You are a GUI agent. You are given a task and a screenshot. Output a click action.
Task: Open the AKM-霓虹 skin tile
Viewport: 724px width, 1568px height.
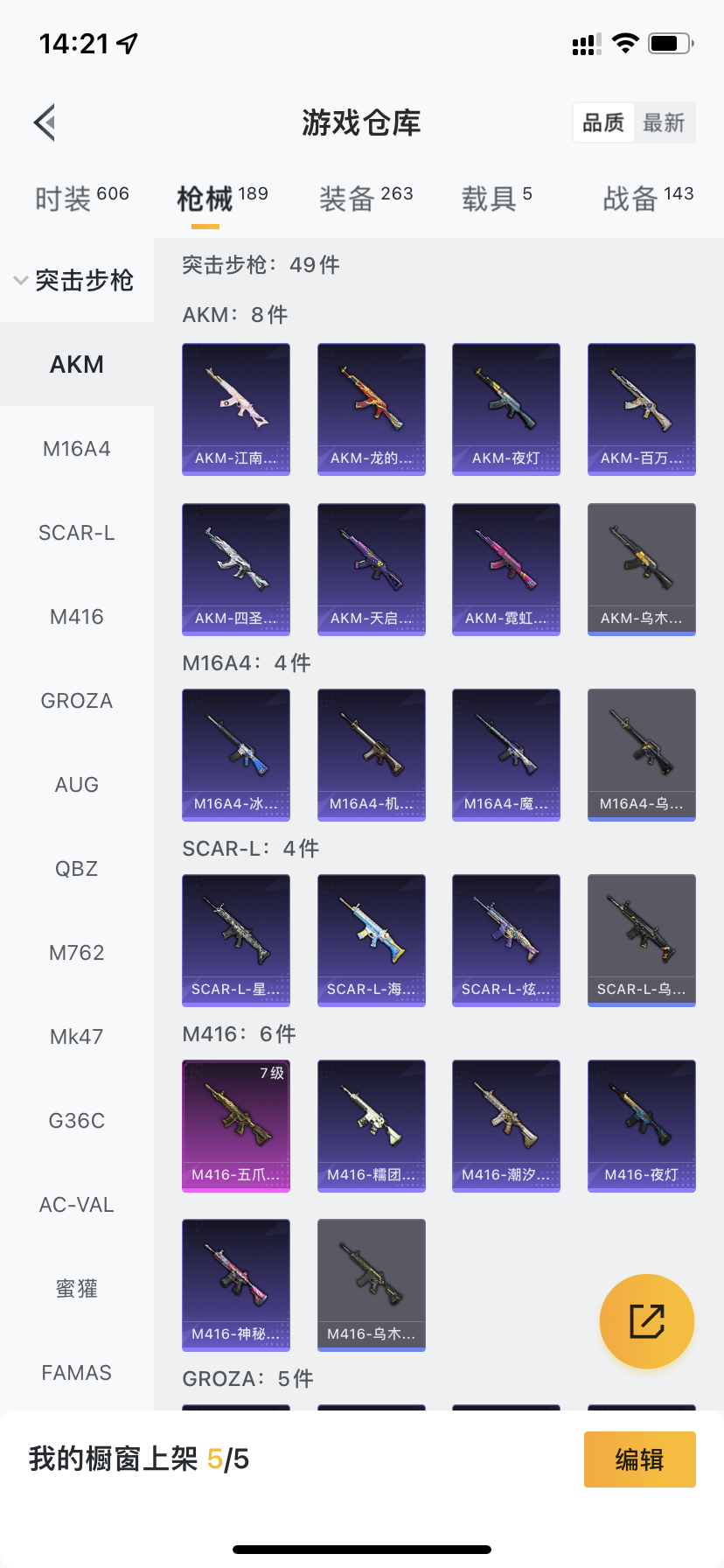coord(506,569)
